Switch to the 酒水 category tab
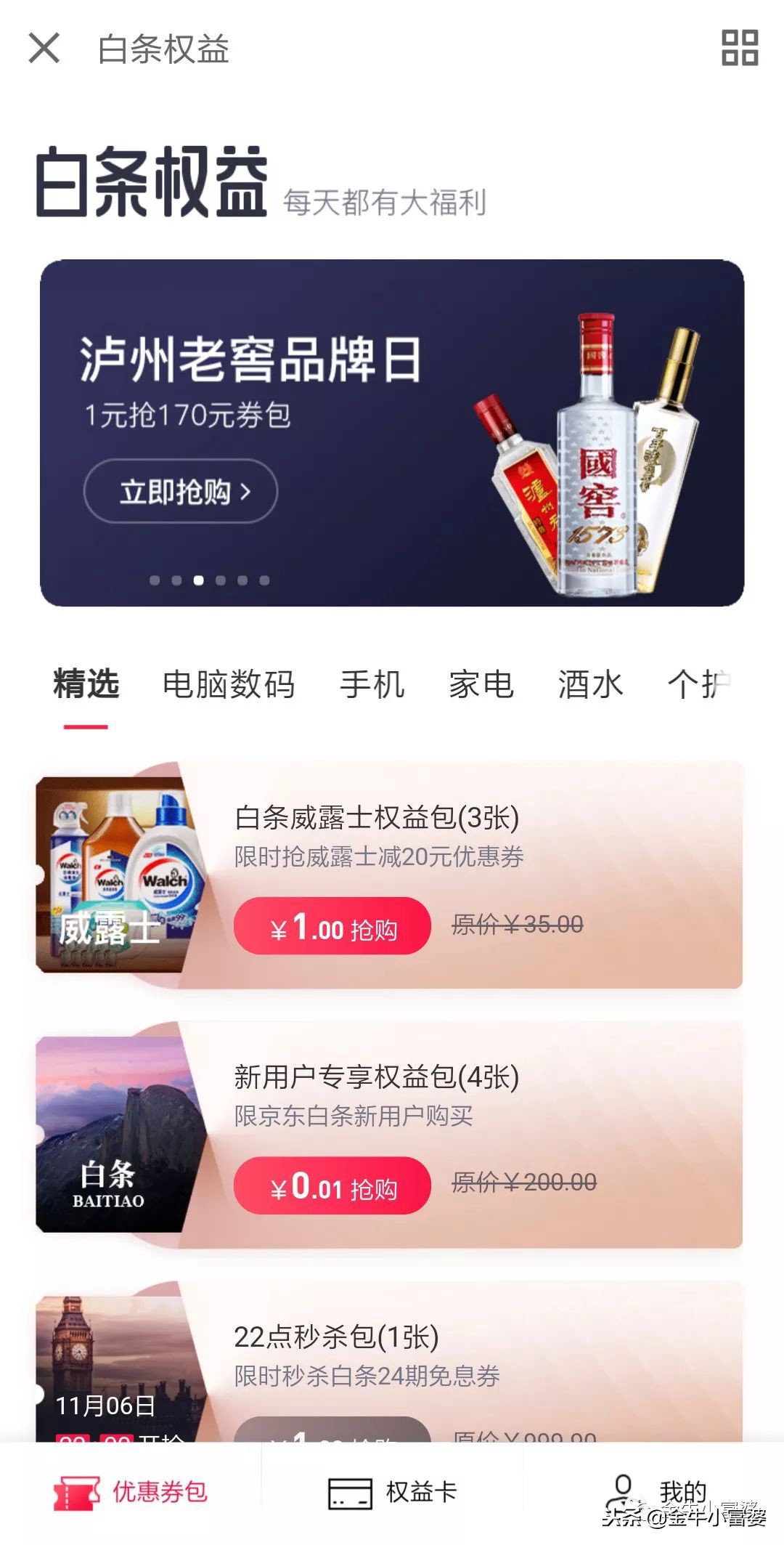Image resolution: width=784 pixels, height=1545 pixels. 591,683
